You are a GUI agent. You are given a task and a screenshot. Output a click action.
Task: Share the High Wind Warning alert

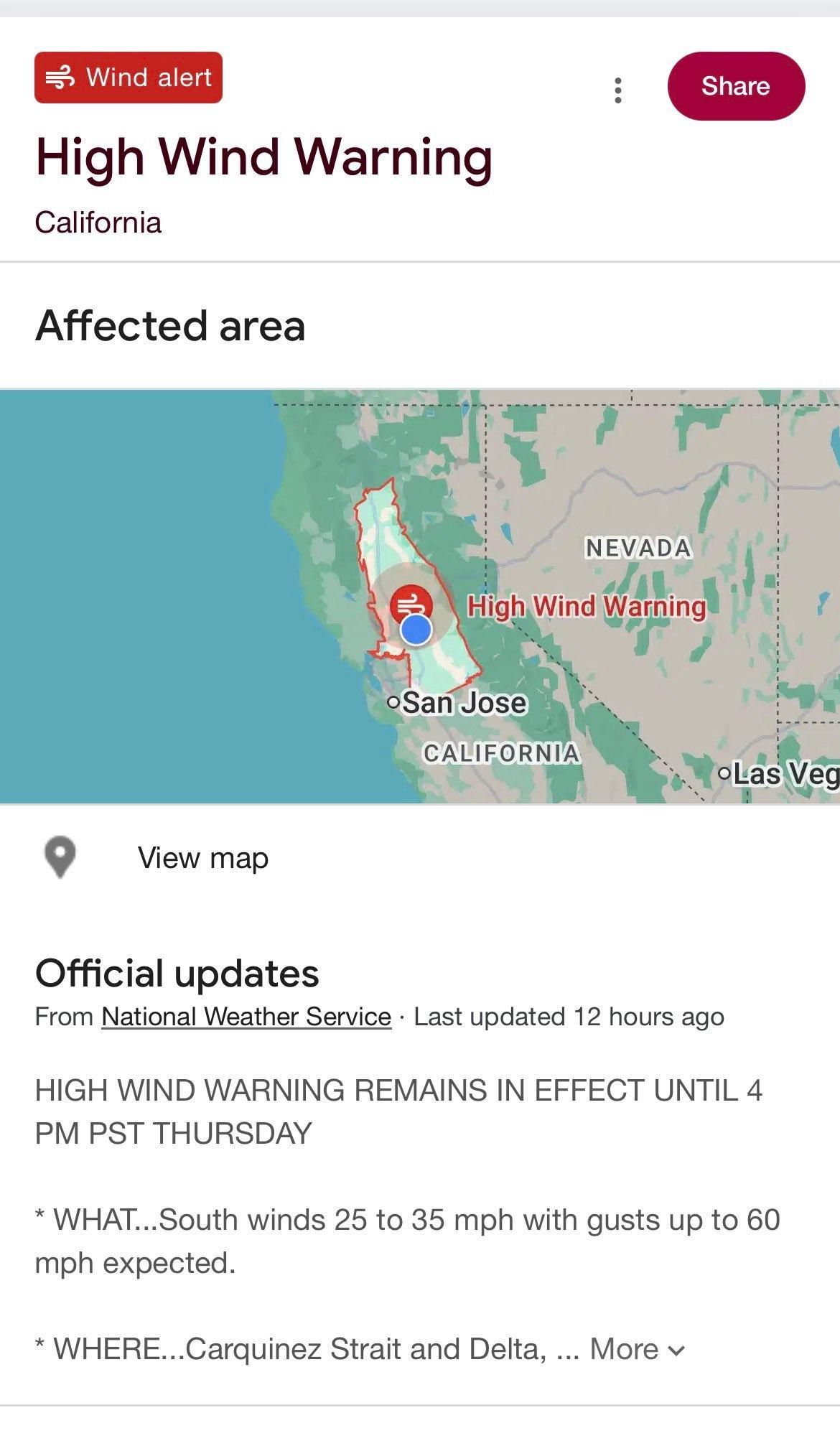[735, 86]
